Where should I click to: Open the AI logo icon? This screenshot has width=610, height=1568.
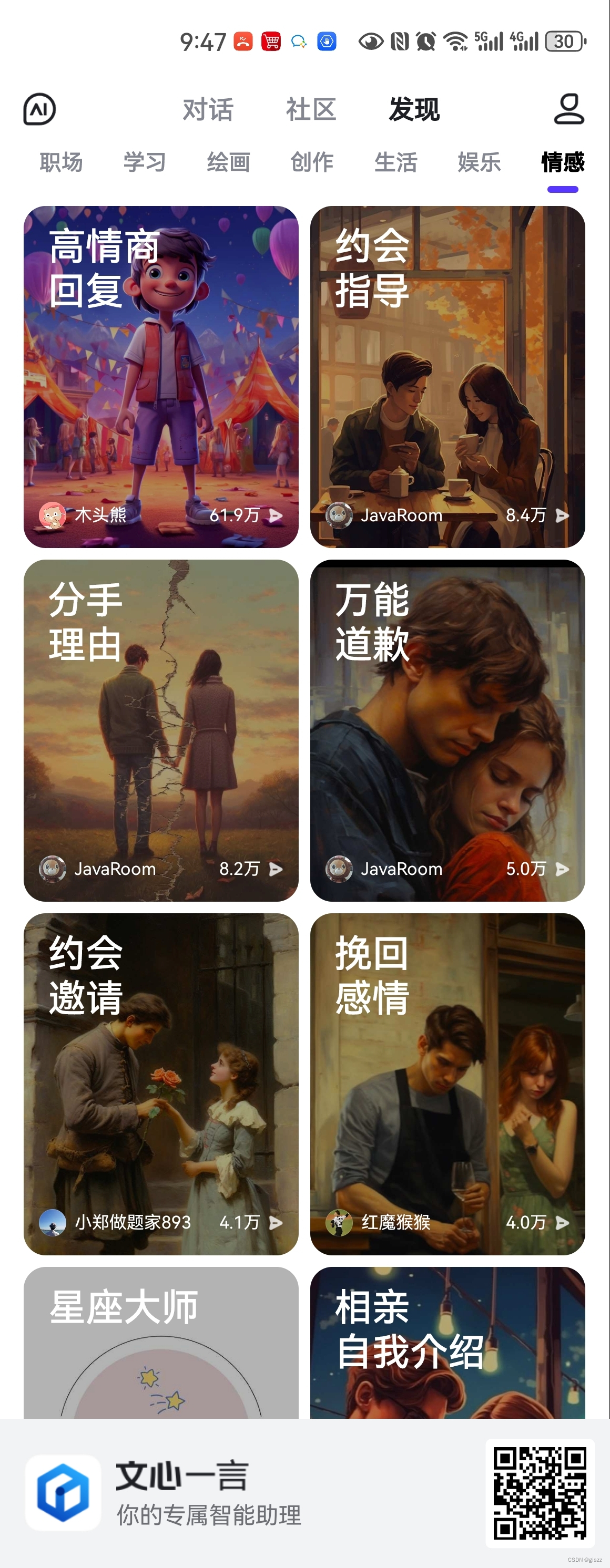[39, 110]
